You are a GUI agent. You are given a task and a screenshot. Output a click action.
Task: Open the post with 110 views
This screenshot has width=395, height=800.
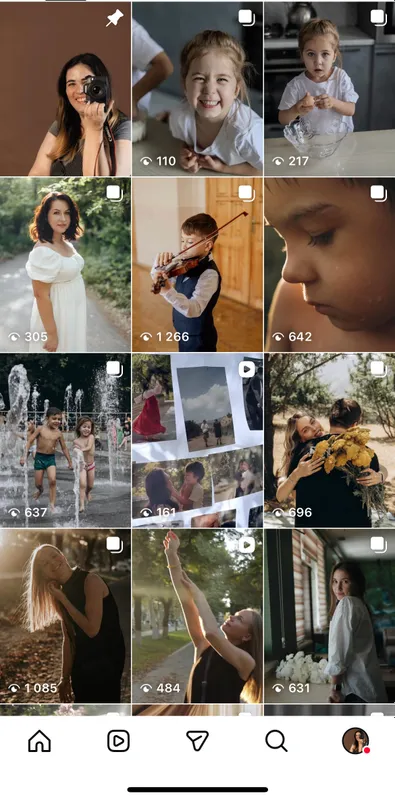[x=198, y=88]
